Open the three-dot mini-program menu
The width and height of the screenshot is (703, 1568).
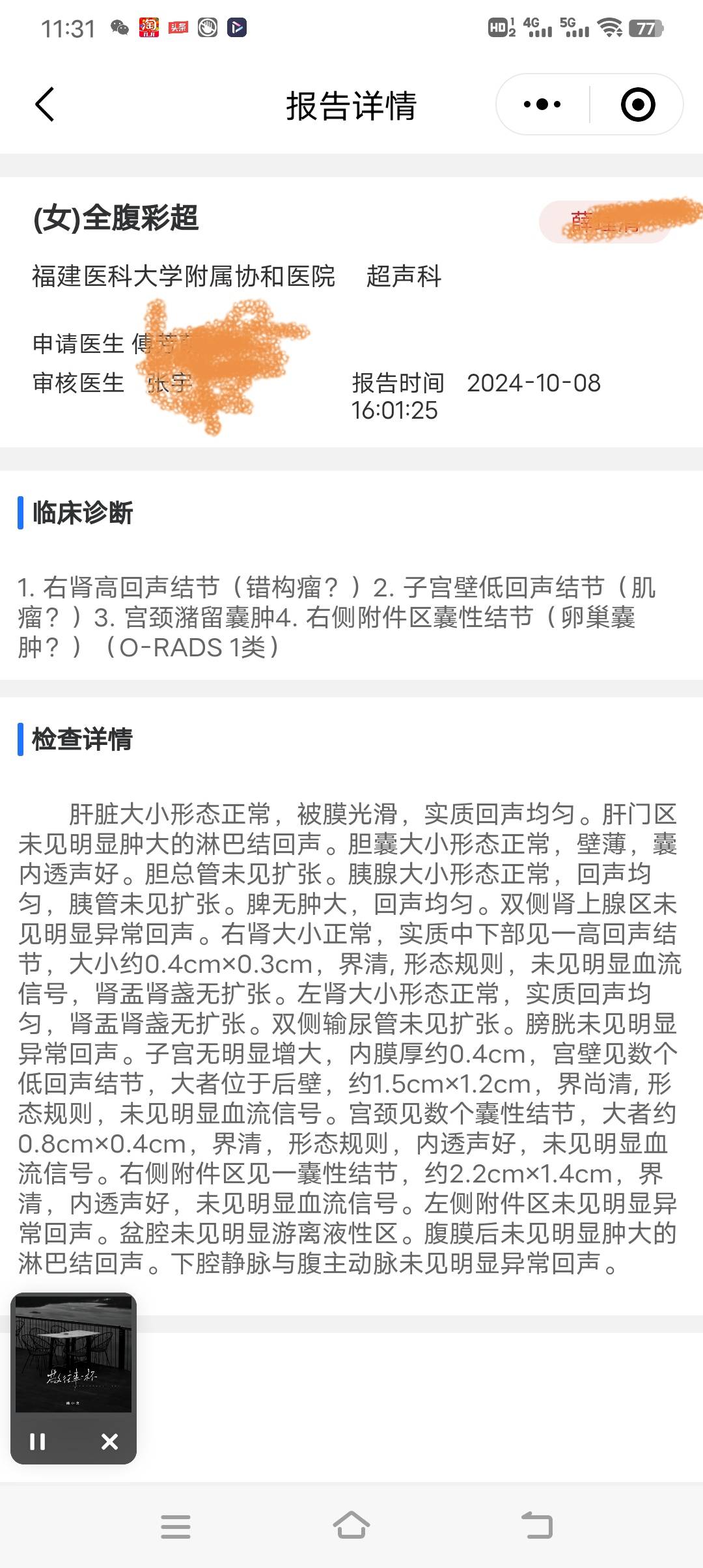pyautogui.click(x=542, y=104)
